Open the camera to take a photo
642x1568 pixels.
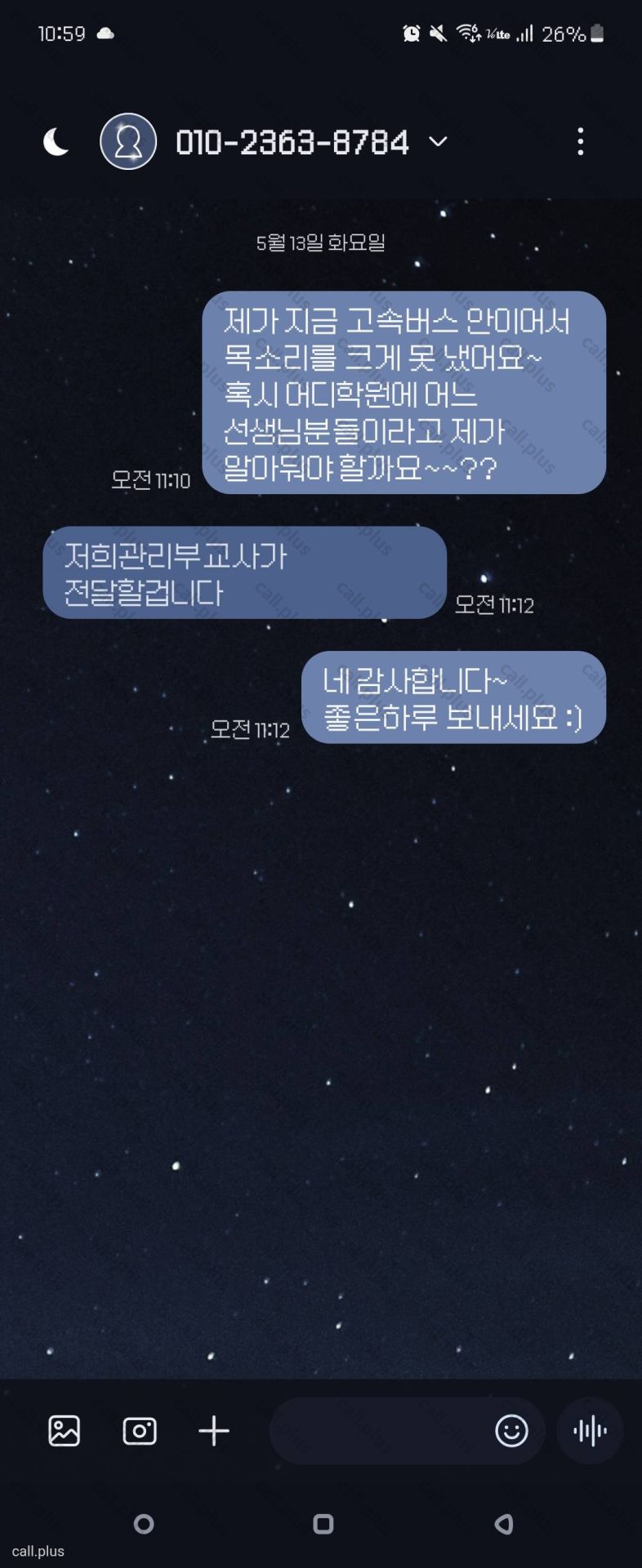(x=140, y=1431)
